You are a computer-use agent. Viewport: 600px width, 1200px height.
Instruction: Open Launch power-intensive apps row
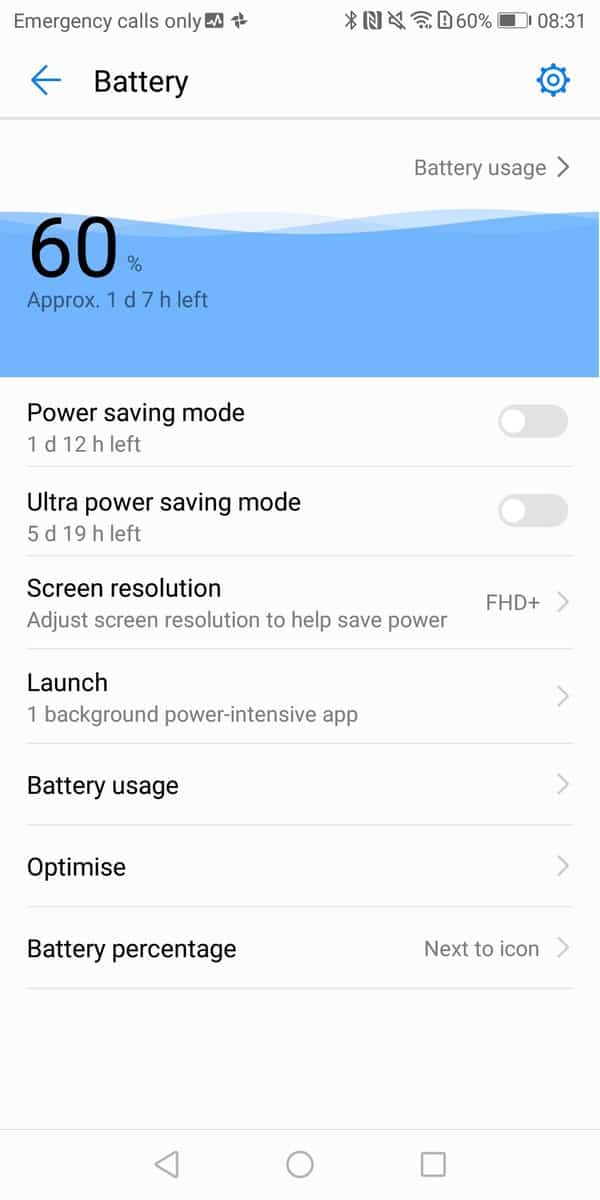(298, 697)
